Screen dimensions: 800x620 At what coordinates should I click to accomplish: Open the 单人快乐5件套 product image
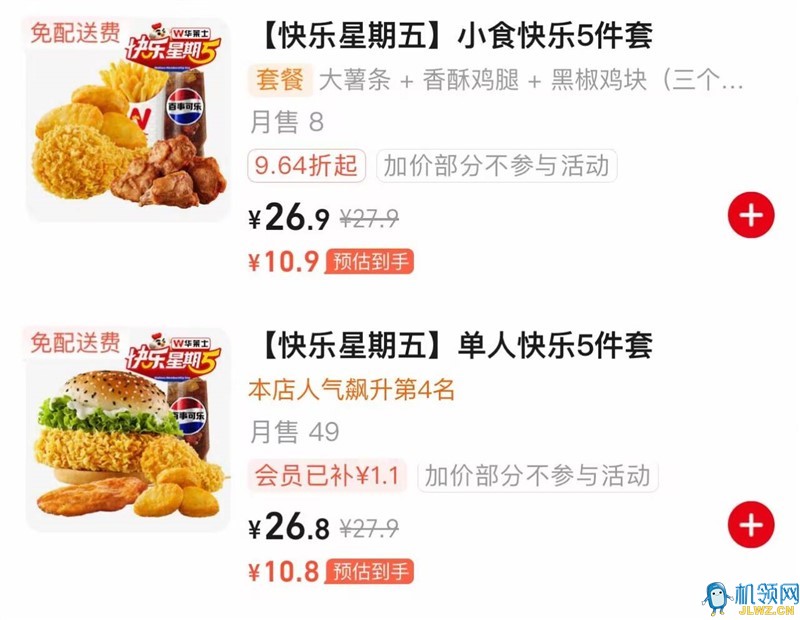[x=126, y=430]
